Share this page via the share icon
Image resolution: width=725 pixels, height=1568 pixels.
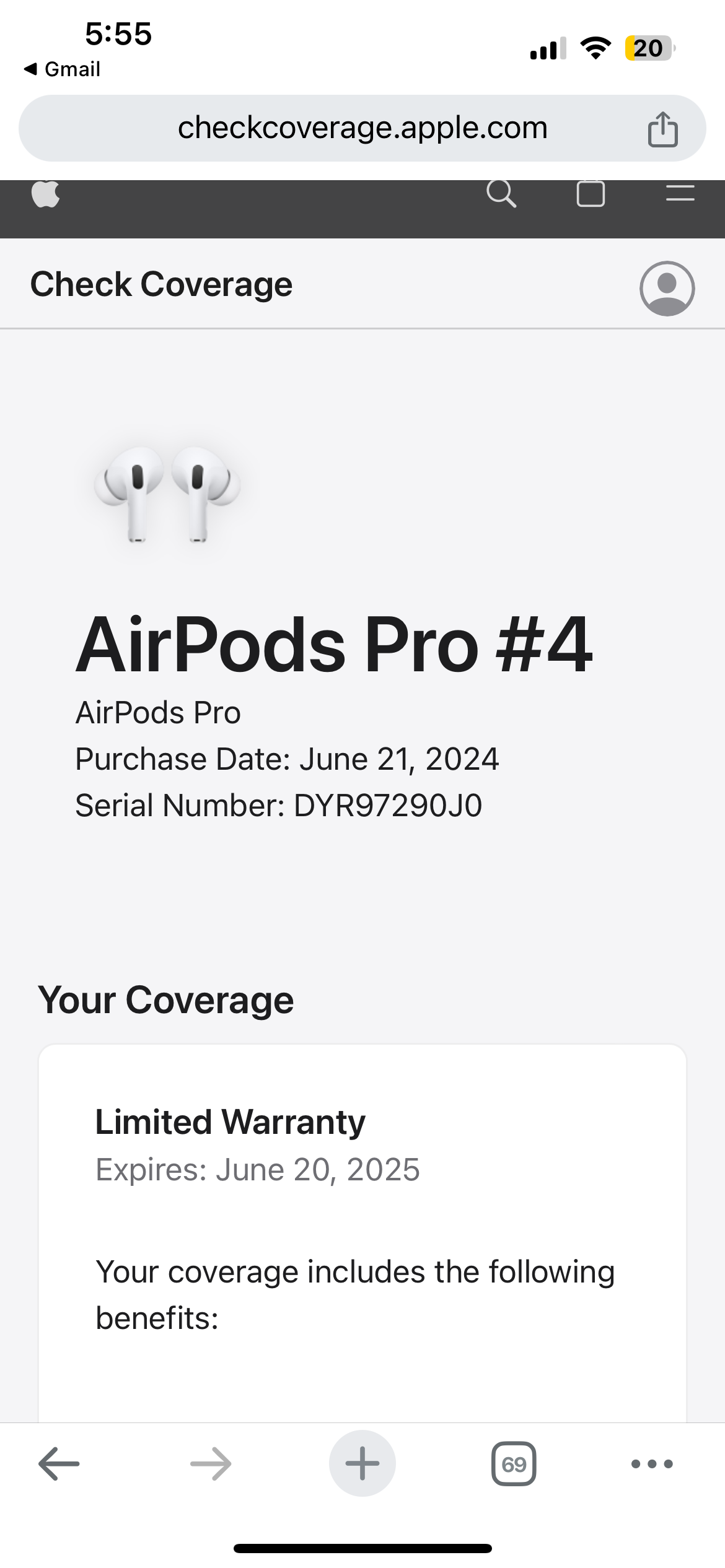pyautogui.click(x=662, y=129)
